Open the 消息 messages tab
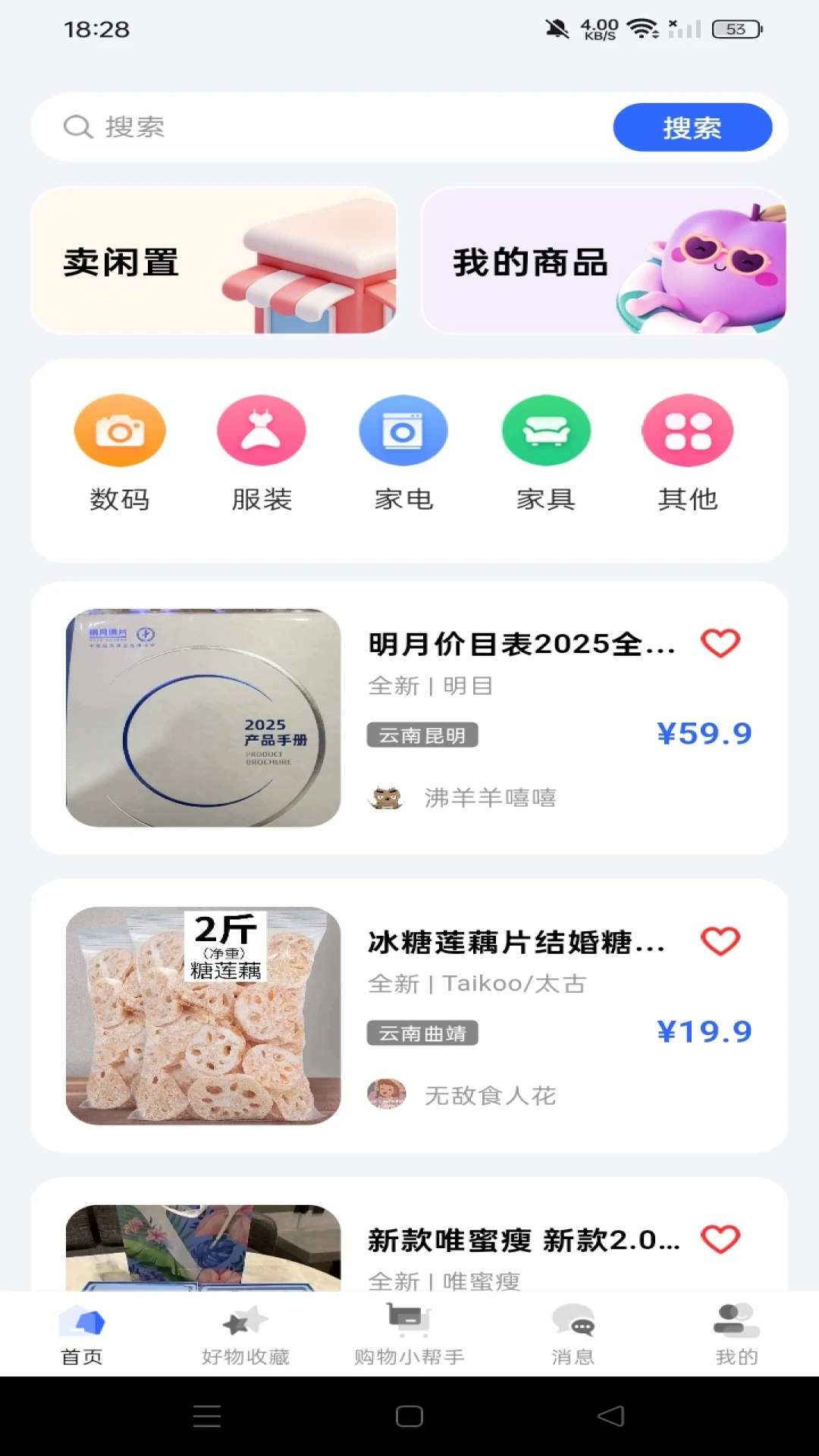Viewport: 819px width, 1456px height. click(573, 1335)
